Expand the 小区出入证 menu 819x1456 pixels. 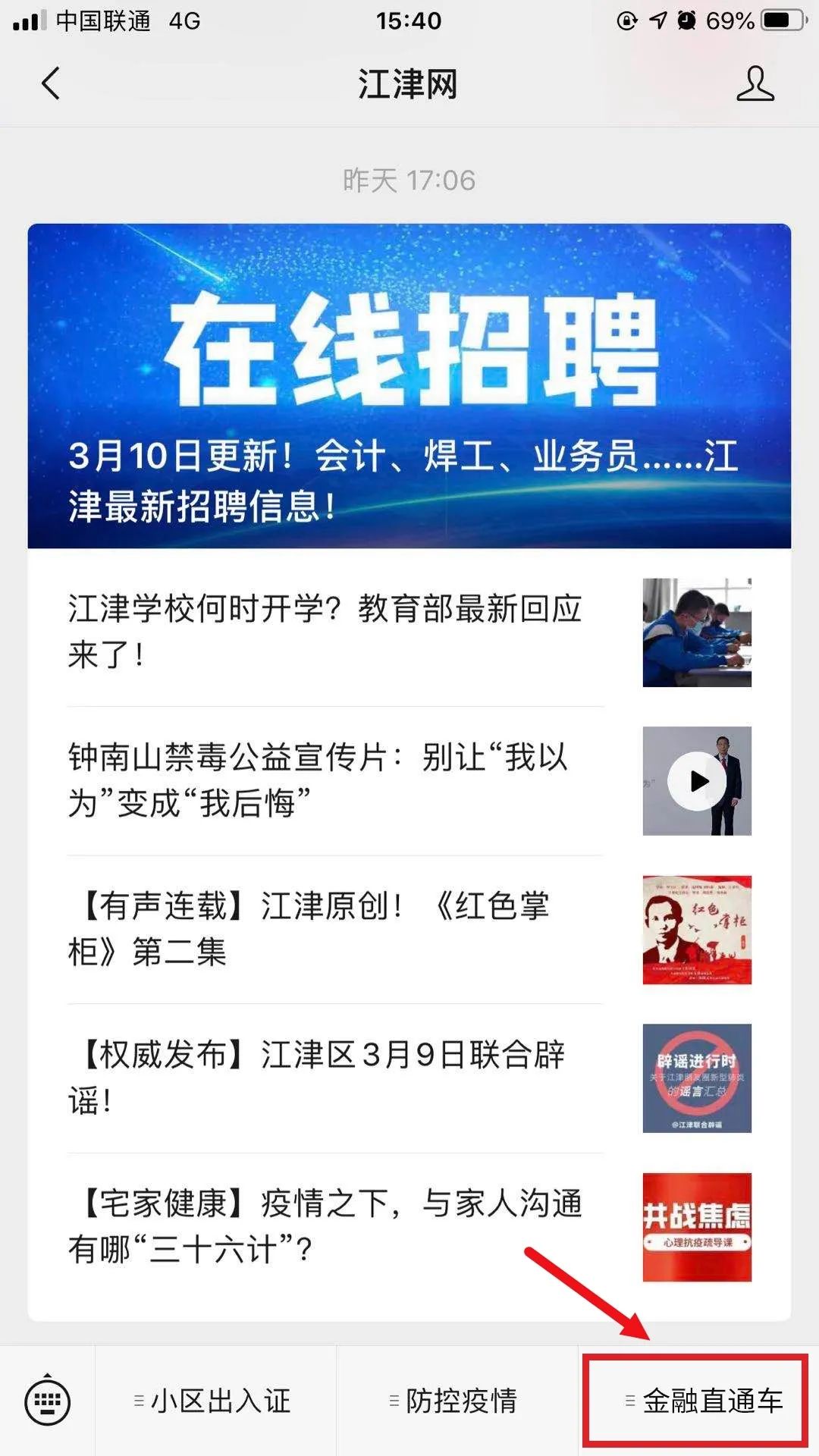coord(215,1401)
